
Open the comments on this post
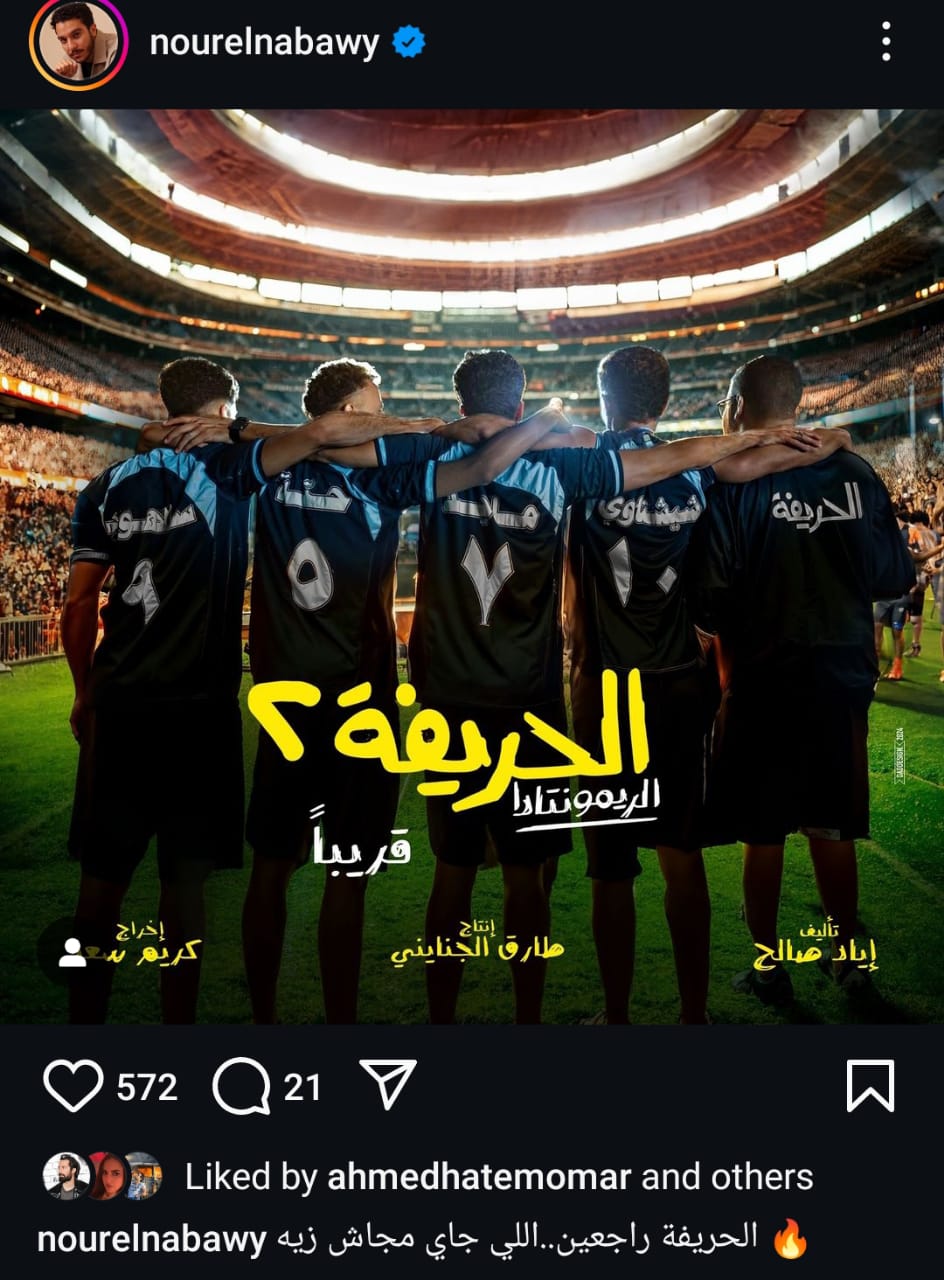[242, 1086]
